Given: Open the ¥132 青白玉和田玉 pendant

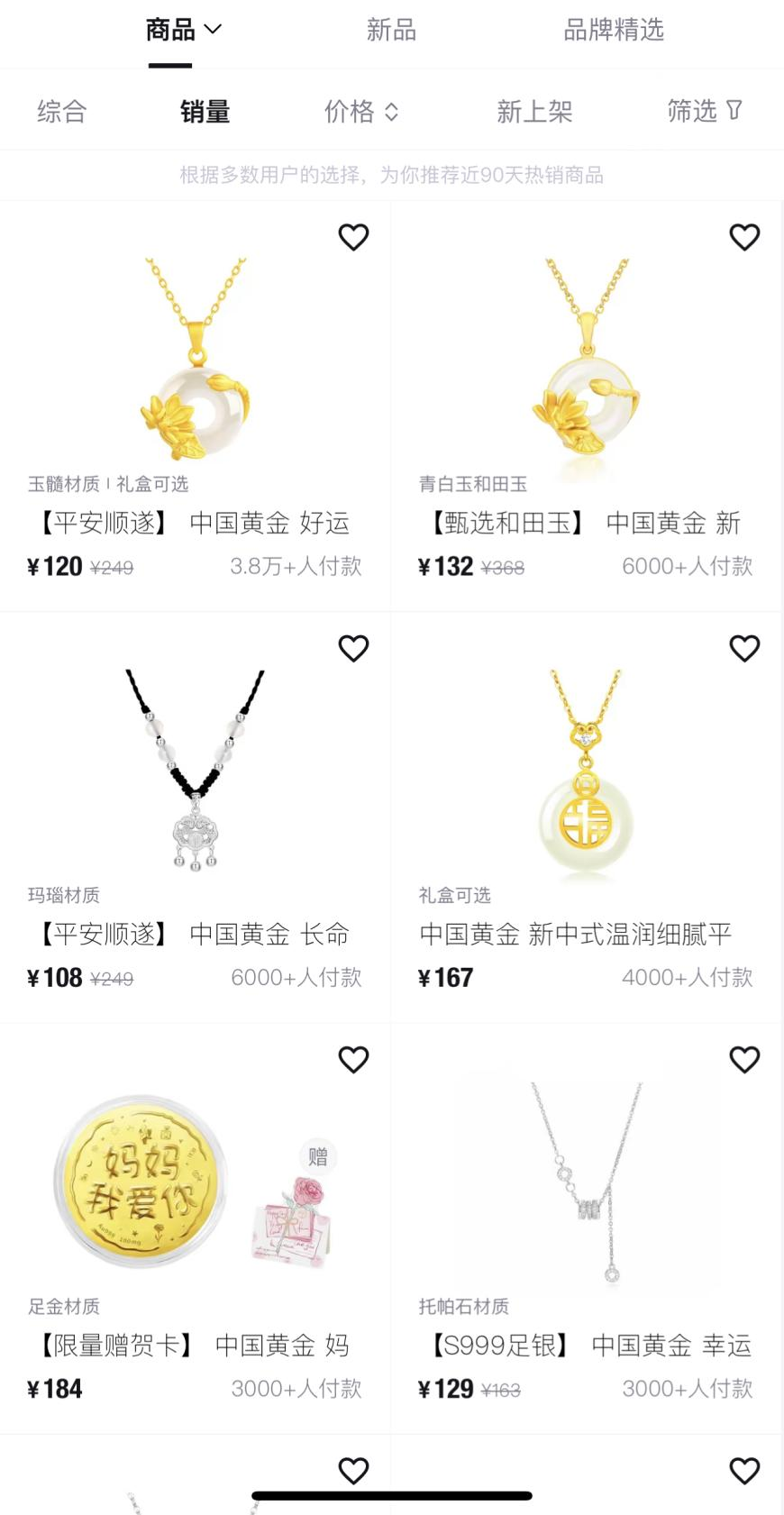Looking at the screenshot, I should (587, 406).
